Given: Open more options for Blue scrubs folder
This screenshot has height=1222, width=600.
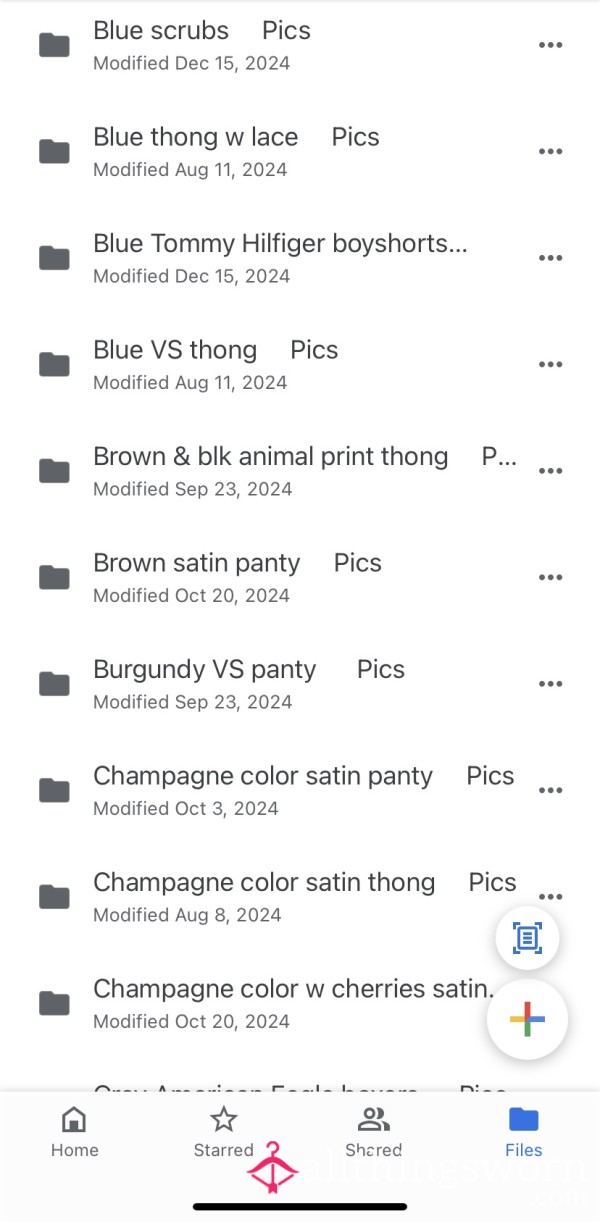Looking at the screenshot, I should (550, 45).
